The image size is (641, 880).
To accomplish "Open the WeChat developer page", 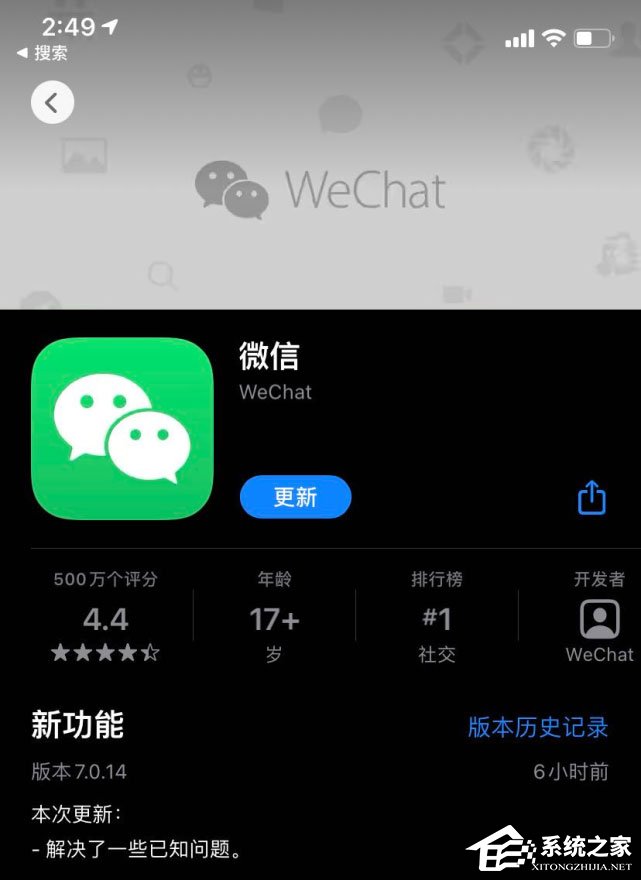I will coord(599,620).
